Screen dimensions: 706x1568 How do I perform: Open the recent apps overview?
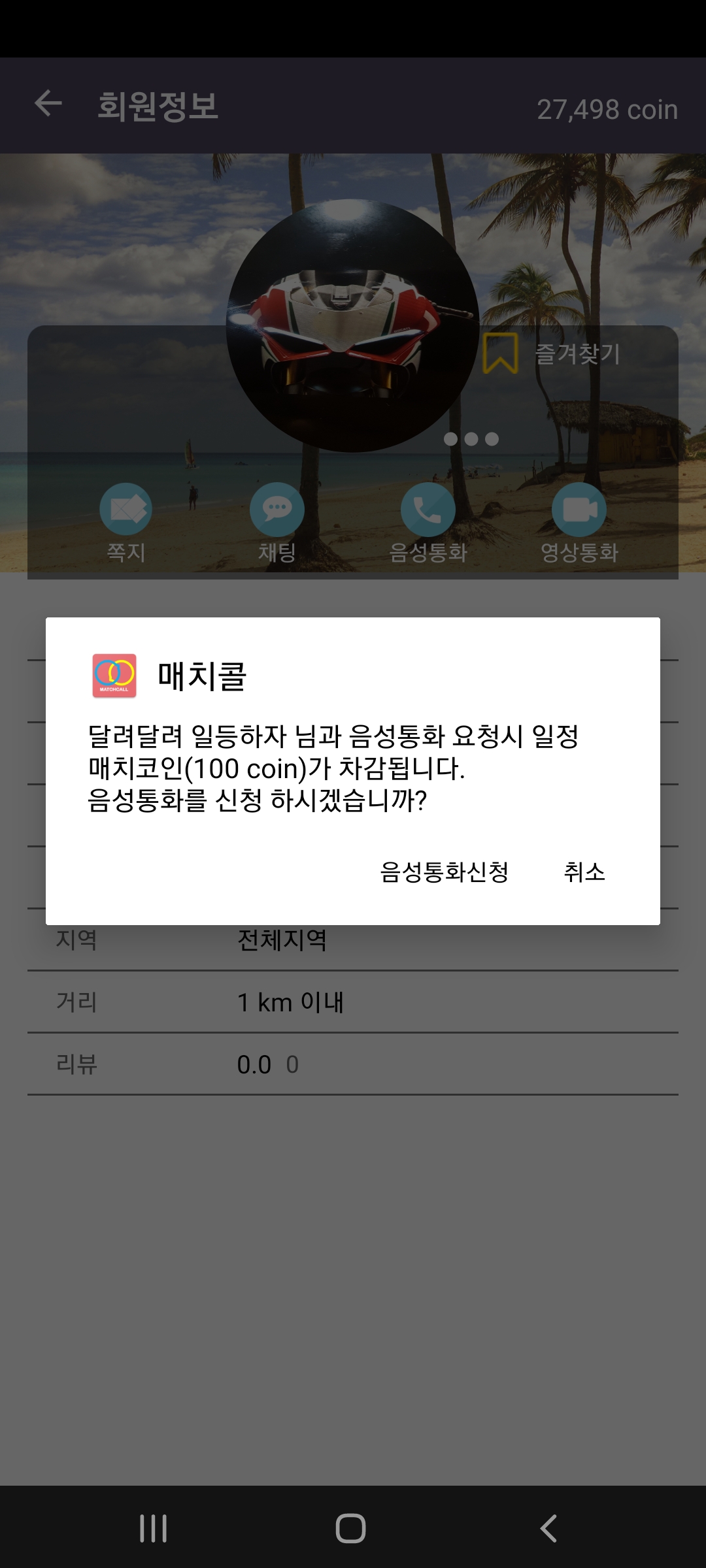tap(154, 1528)
